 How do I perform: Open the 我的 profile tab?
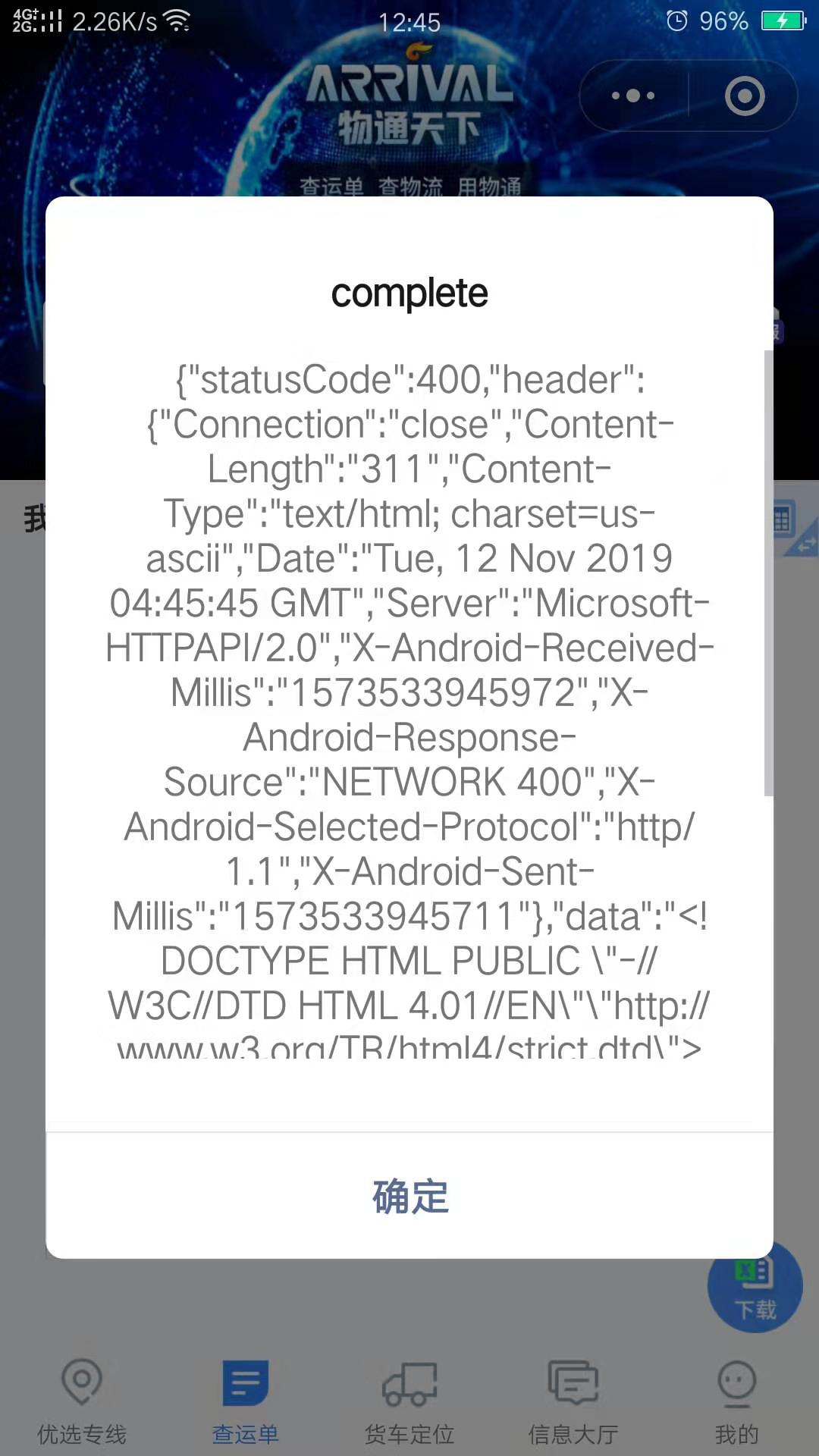coord(736,1401)
